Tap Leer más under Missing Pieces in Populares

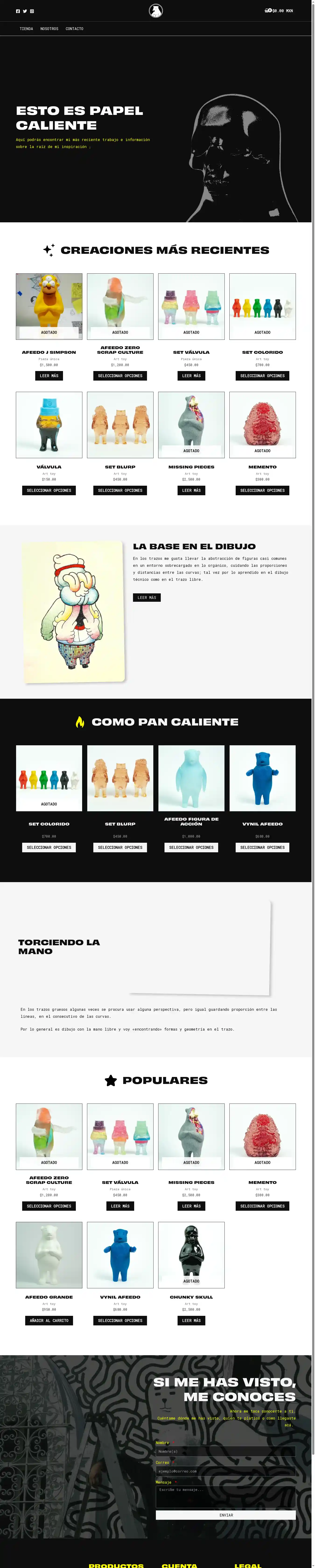pyautogui.click(x=191, y=1206)
